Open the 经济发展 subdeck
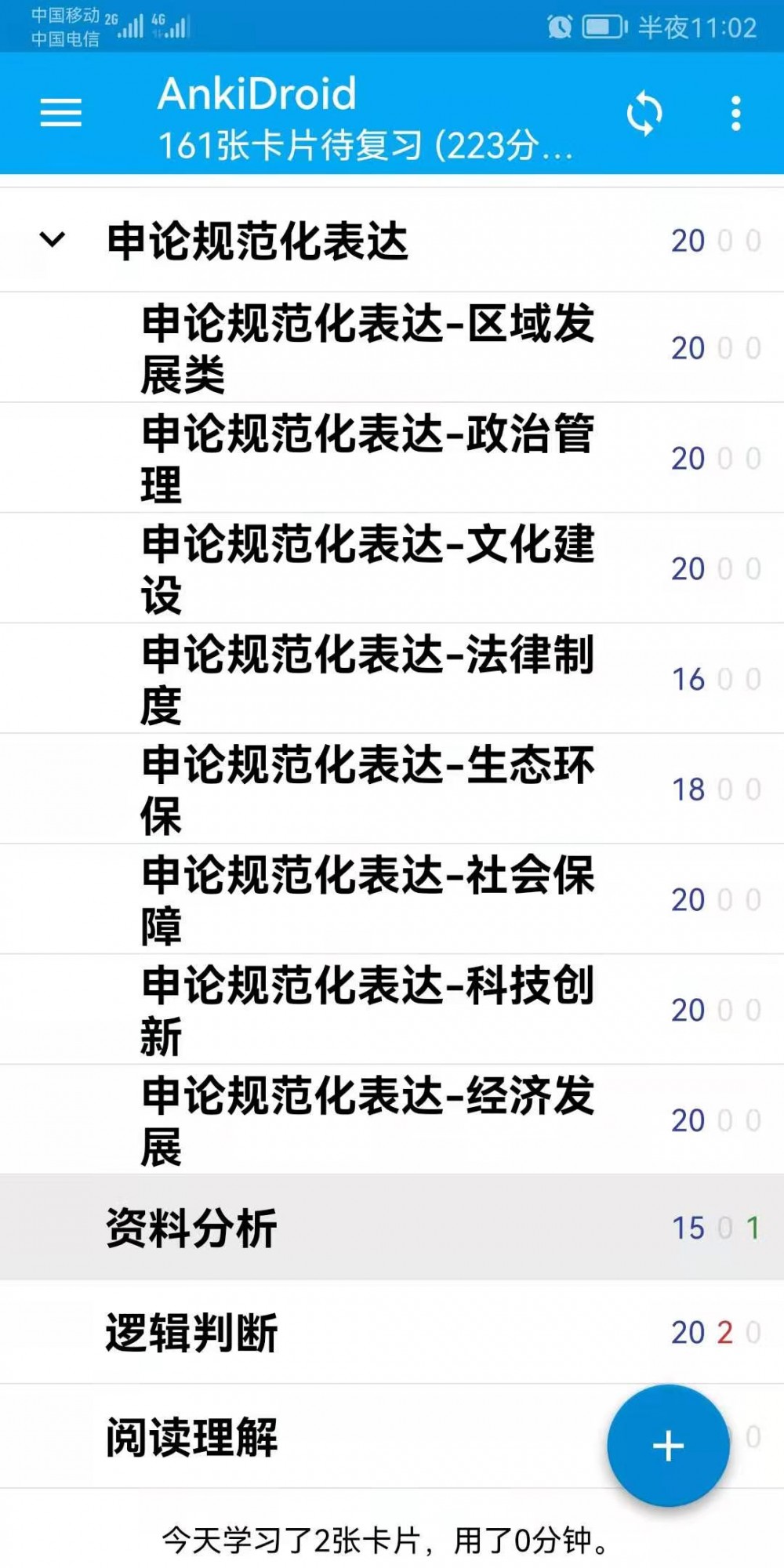The height and width of the screenshot is (1568, 784). click(392, 1120)
